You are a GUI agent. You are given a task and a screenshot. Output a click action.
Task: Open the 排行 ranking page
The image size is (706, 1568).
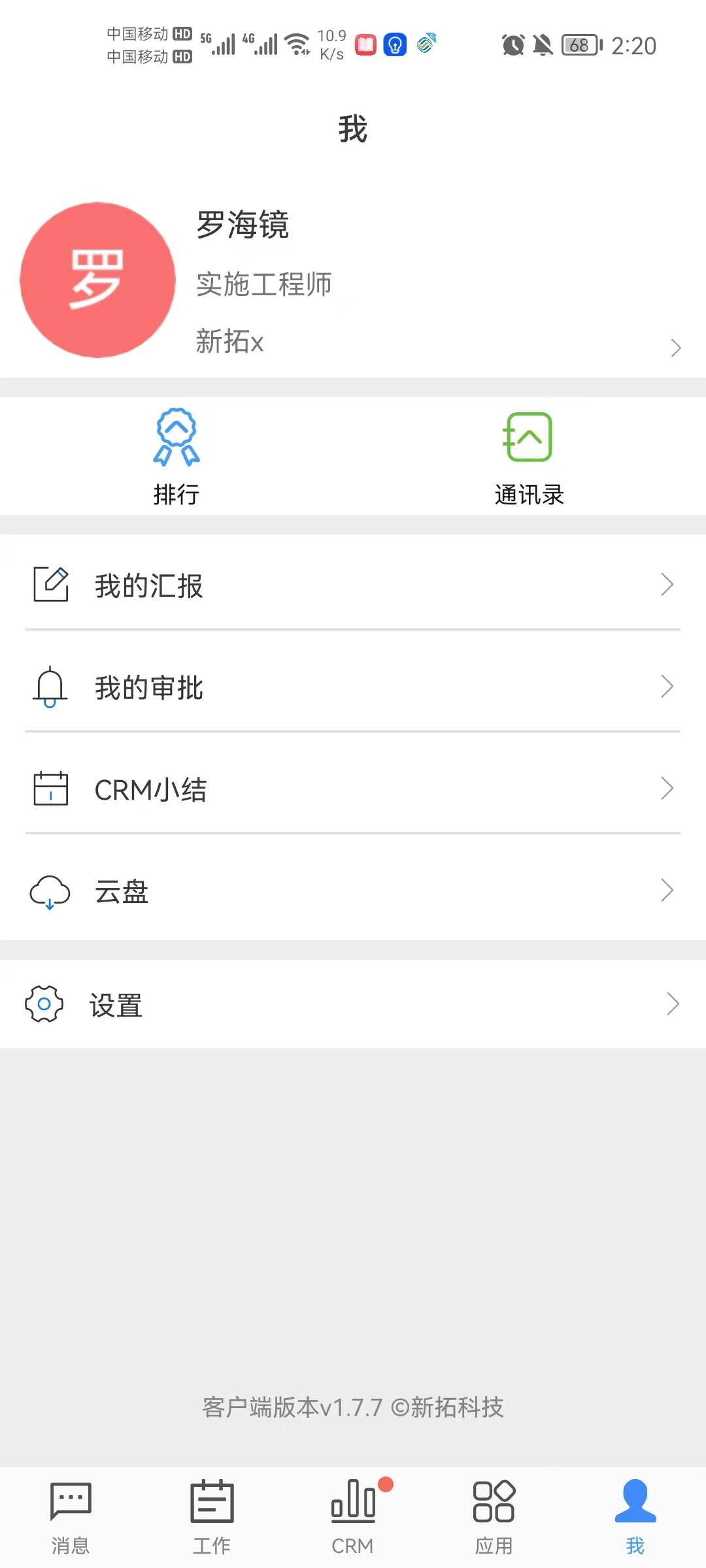[176, 457]
